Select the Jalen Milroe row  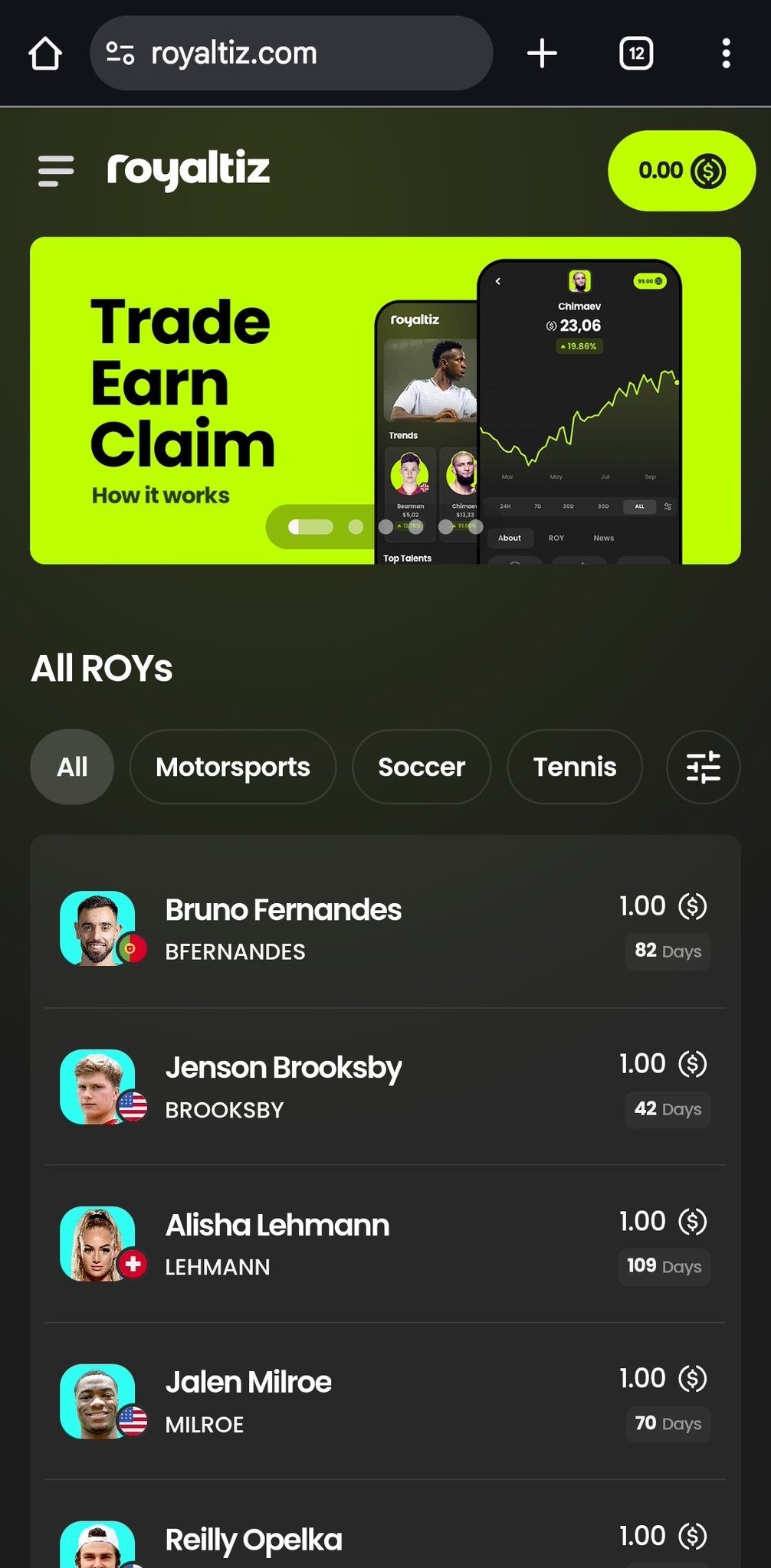click(x=248, y=1401)
